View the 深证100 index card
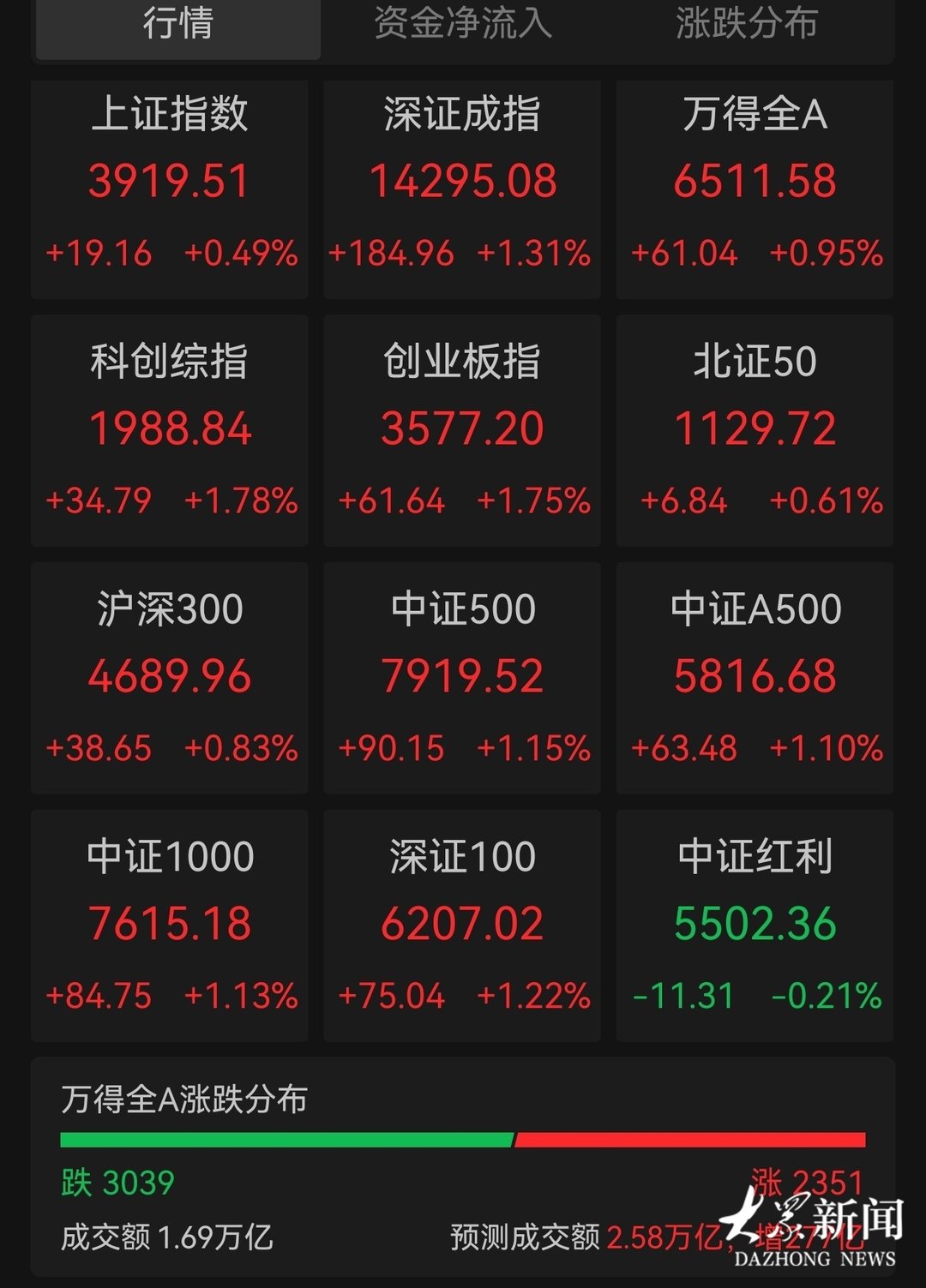Viewport: 926px width, 1288px height. [x=462, y=926]
